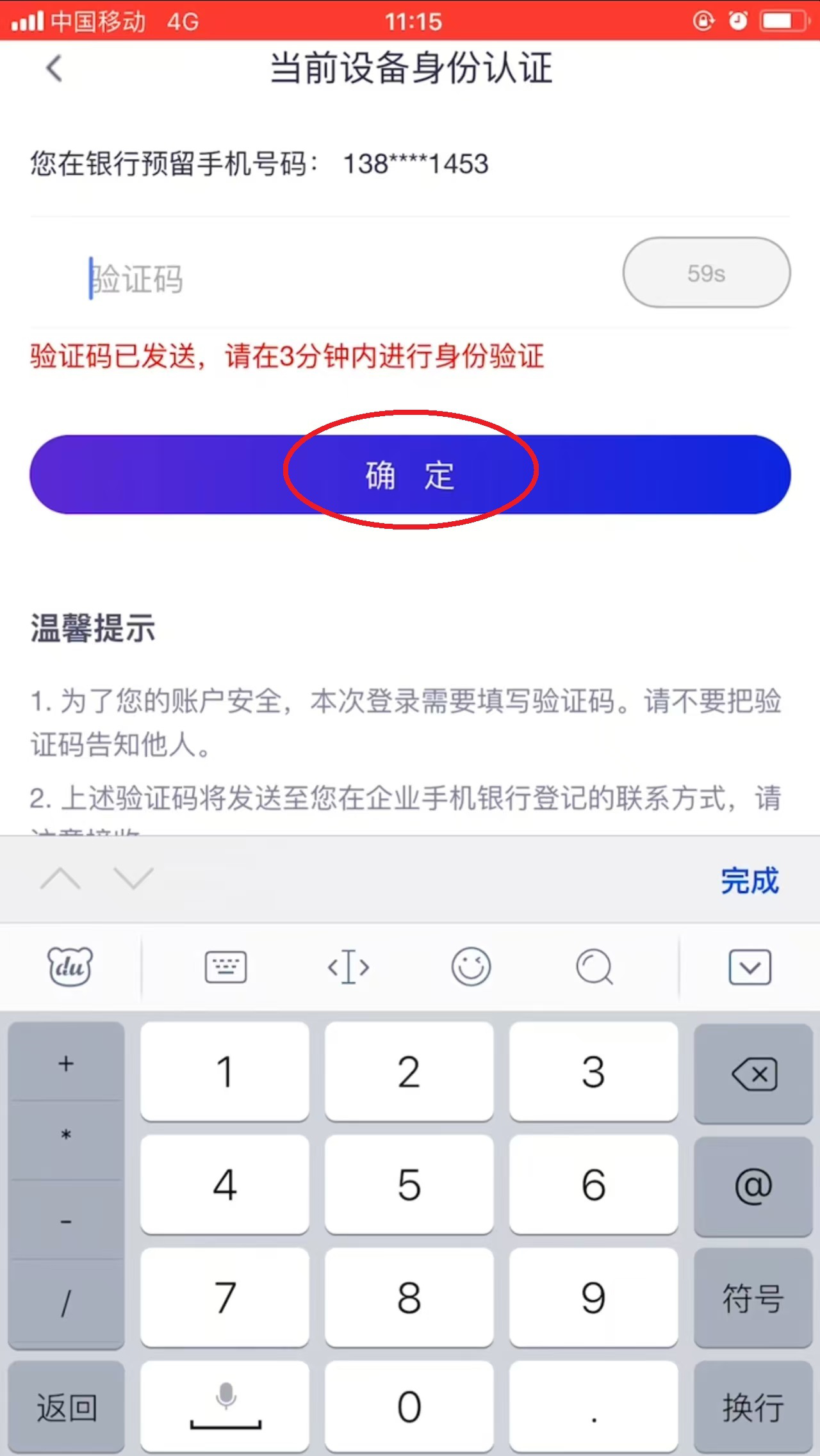820x1456 pixels.
Task: Collapse the keyboard with the down arrow
Action: (750, 967)
